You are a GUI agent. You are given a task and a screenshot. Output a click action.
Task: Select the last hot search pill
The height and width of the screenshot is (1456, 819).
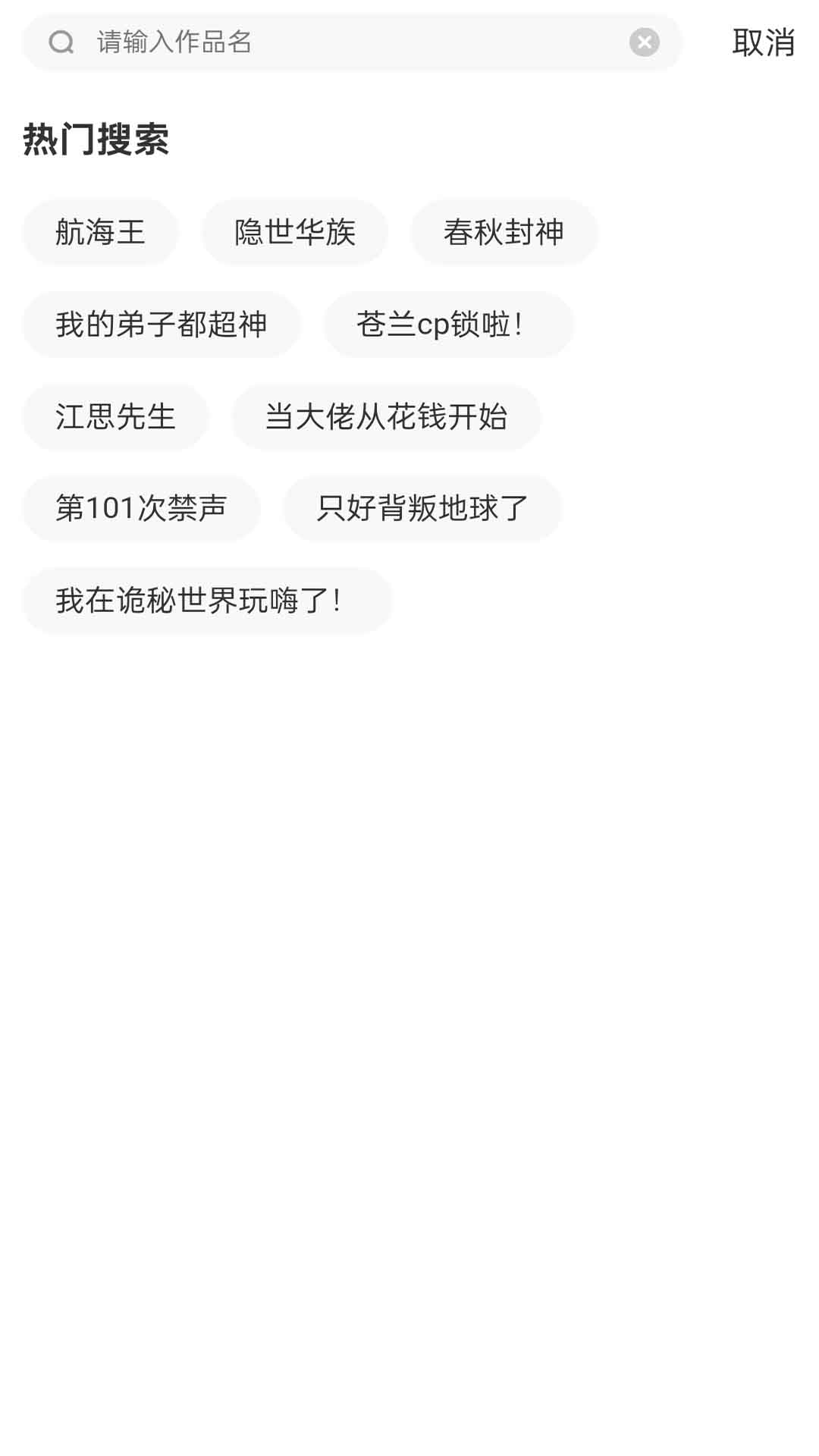tap(206, 600)
